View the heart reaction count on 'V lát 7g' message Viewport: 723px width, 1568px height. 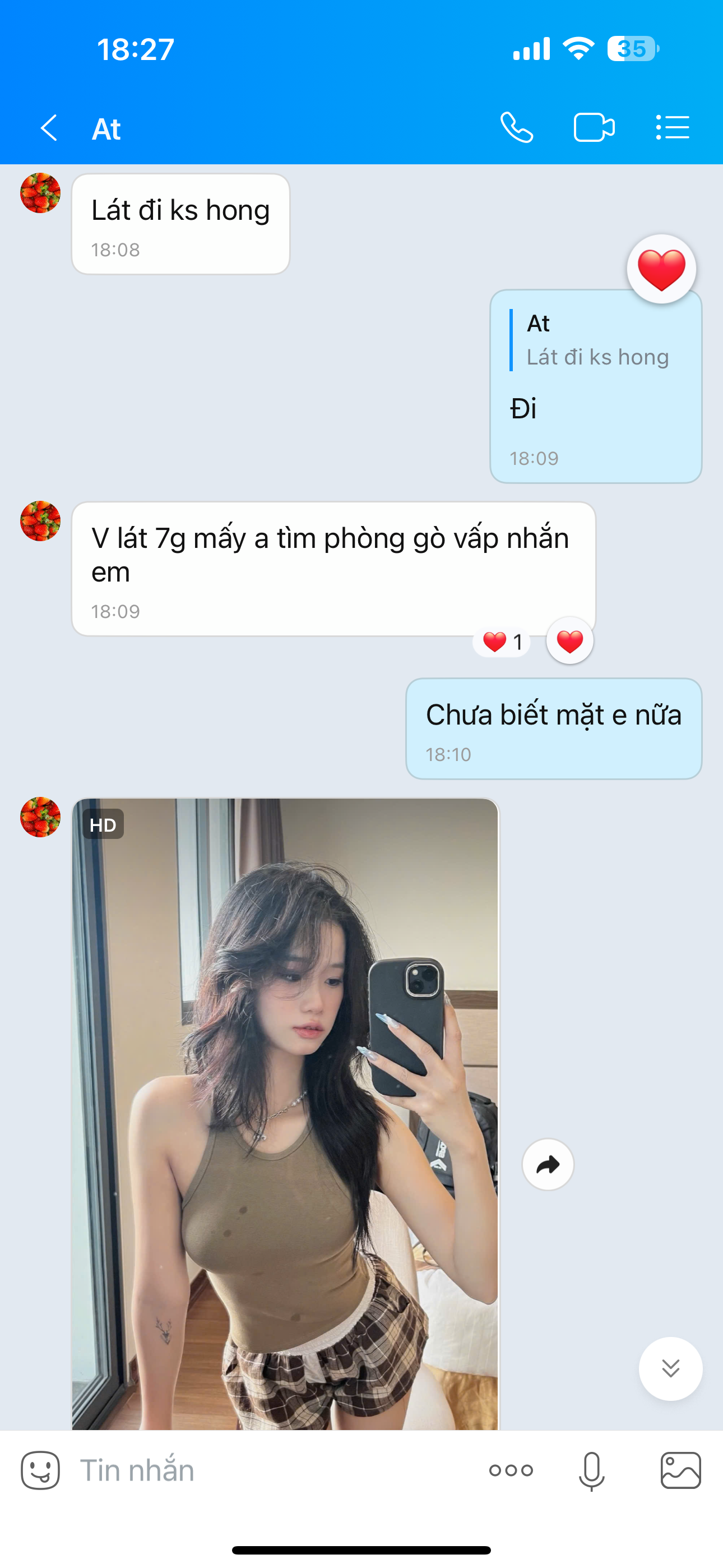coord(502,642)
